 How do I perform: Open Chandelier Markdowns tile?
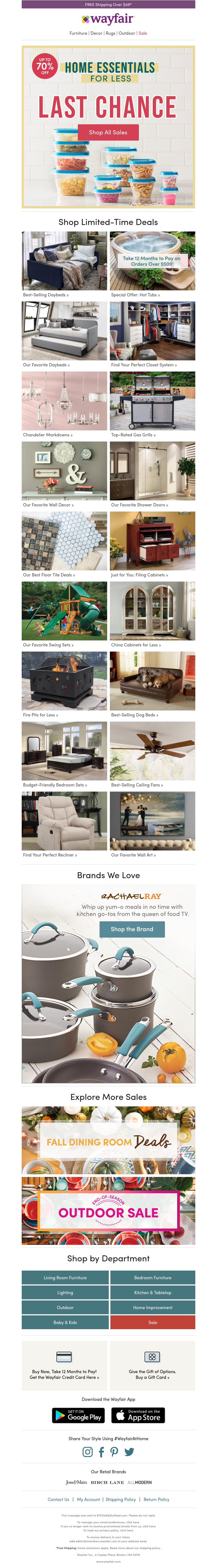point(65,401)
